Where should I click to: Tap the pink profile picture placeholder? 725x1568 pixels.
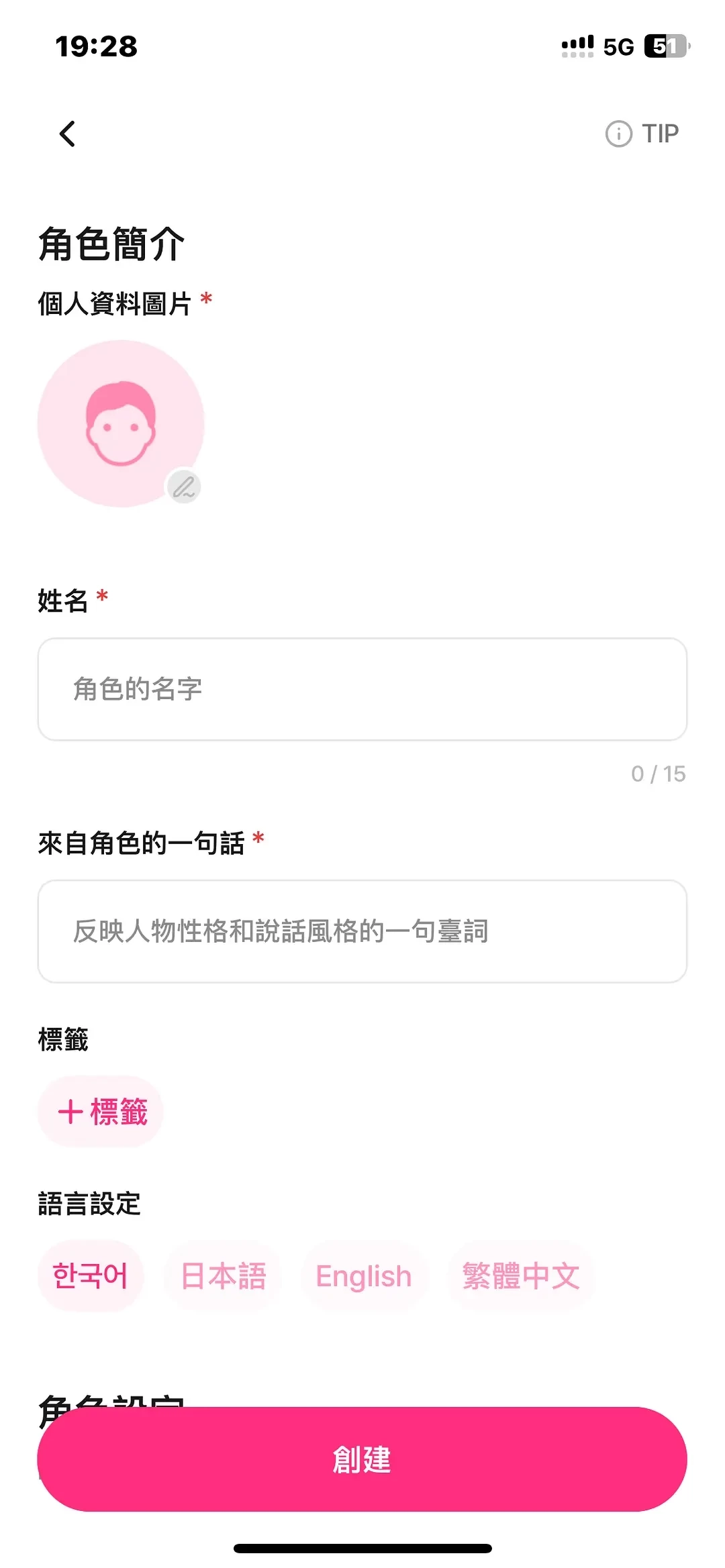coord(122,421)
